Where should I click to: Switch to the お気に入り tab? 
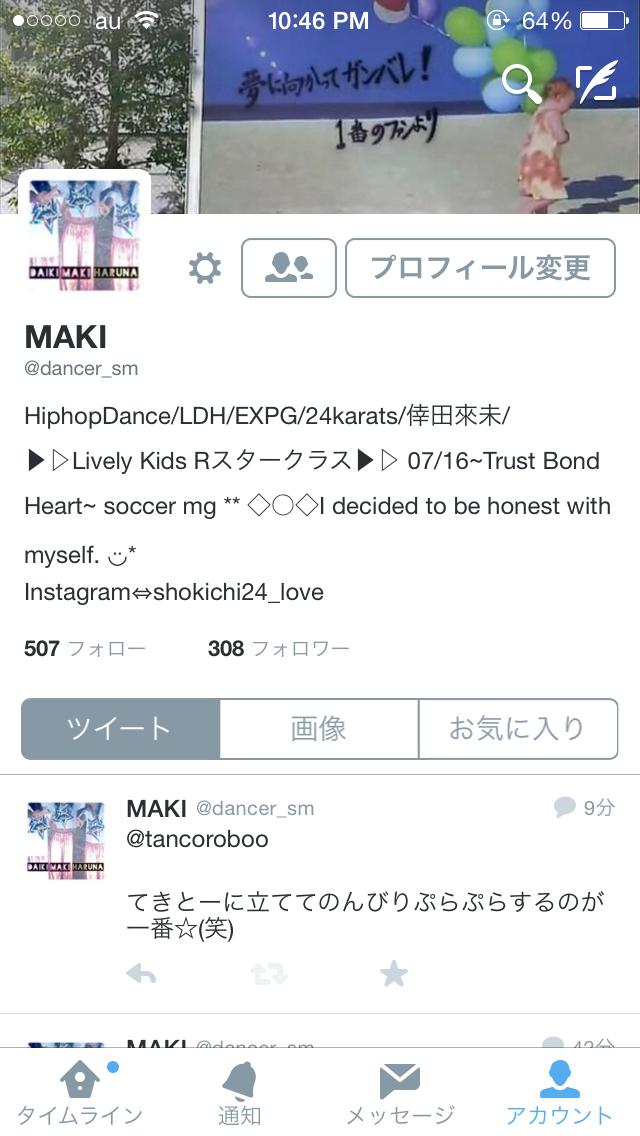click(x=517, y=729)
